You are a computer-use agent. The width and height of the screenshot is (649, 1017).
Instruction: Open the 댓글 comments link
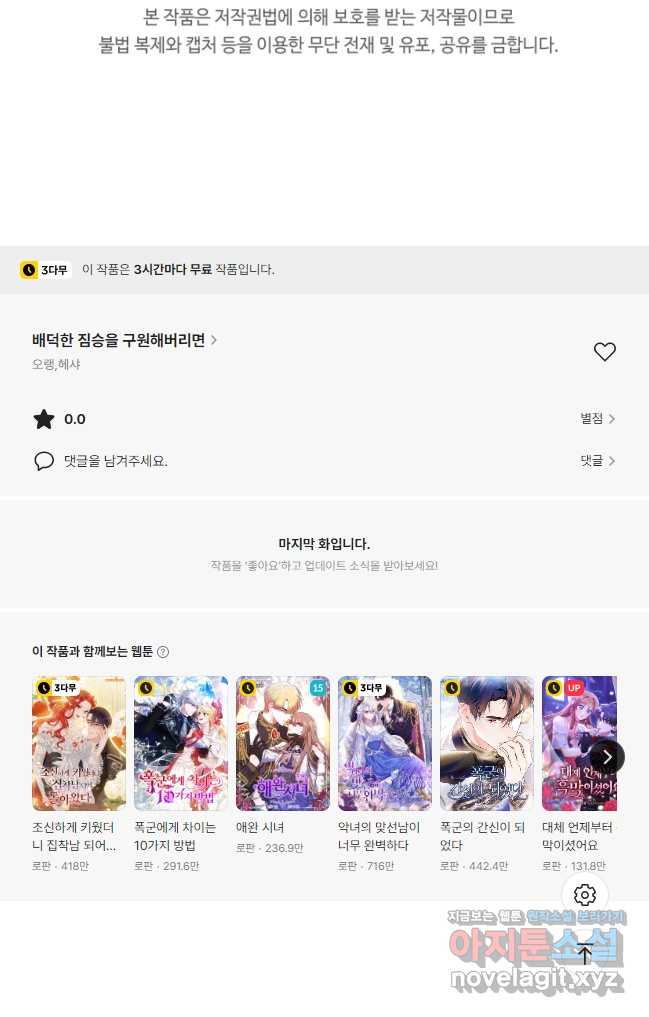[597, 461]
